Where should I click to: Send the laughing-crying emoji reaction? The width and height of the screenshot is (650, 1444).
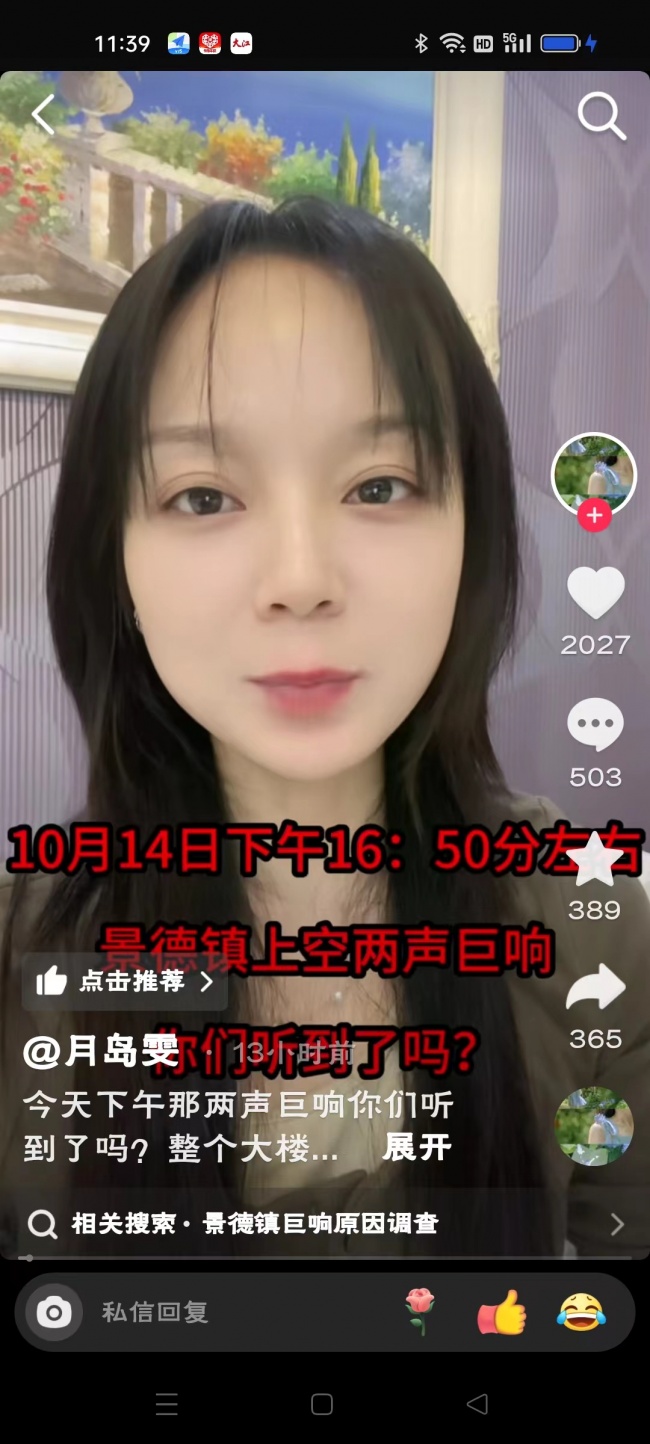(x=581, y=1312)
